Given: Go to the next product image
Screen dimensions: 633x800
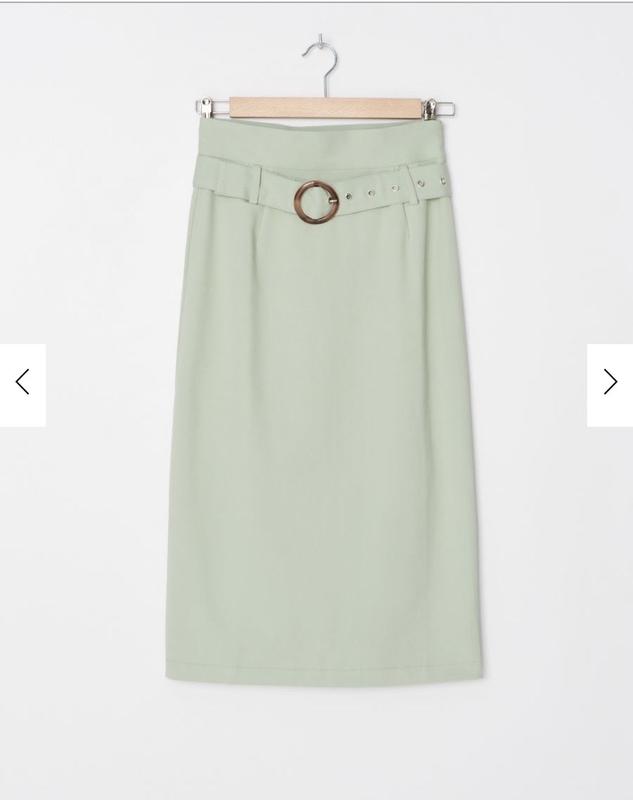Looking at the screenshot, I should (610, 385).
